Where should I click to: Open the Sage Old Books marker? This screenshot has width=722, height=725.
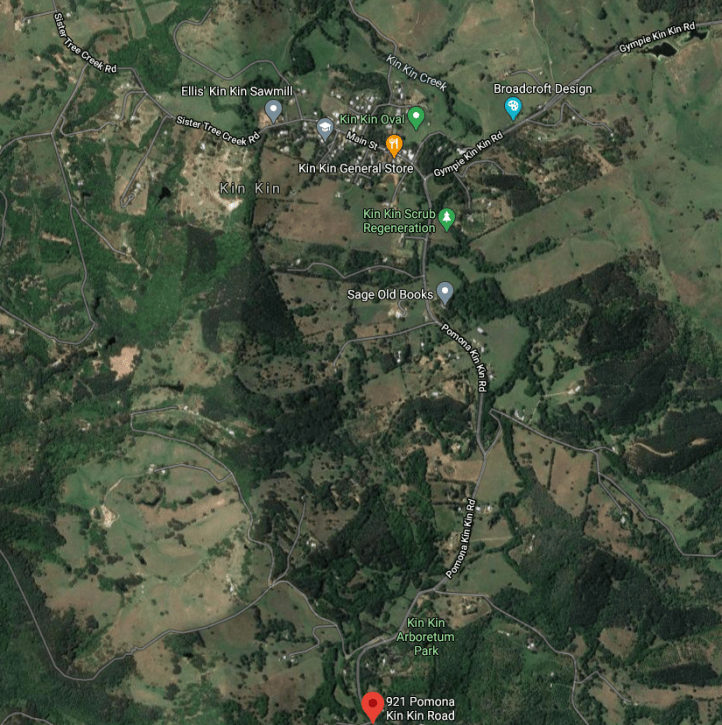(445, 292)
